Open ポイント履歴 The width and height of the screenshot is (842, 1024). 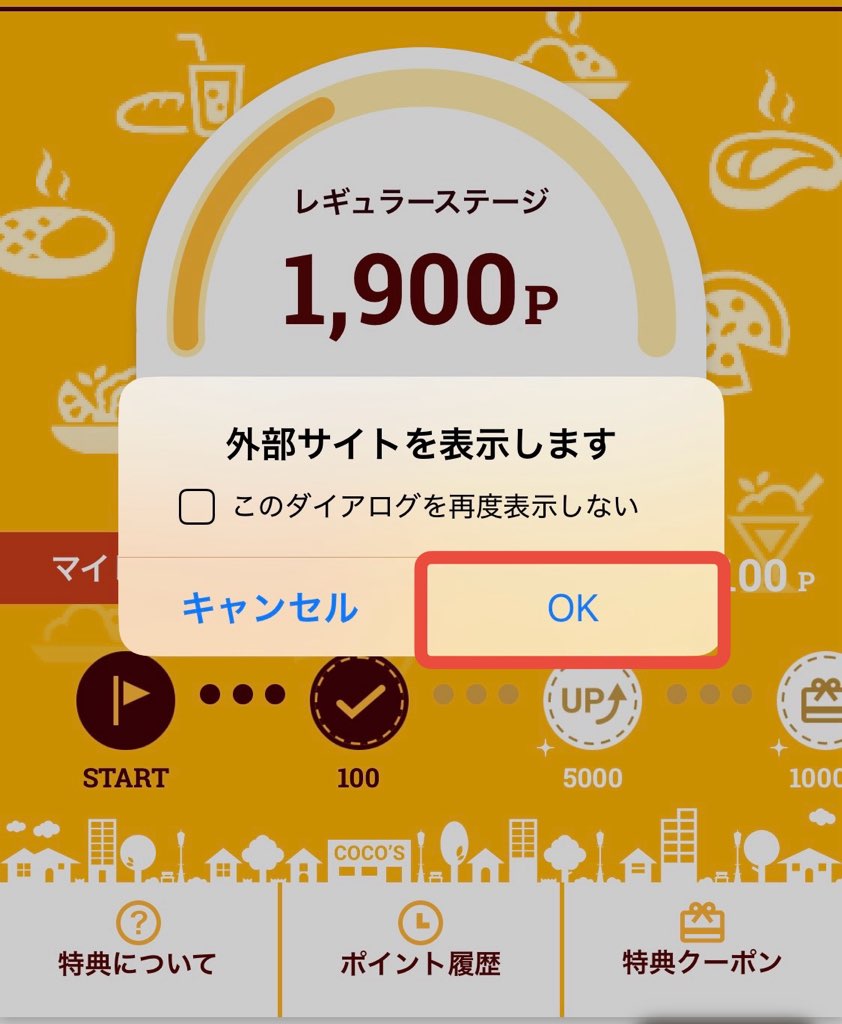pos(420,945)
